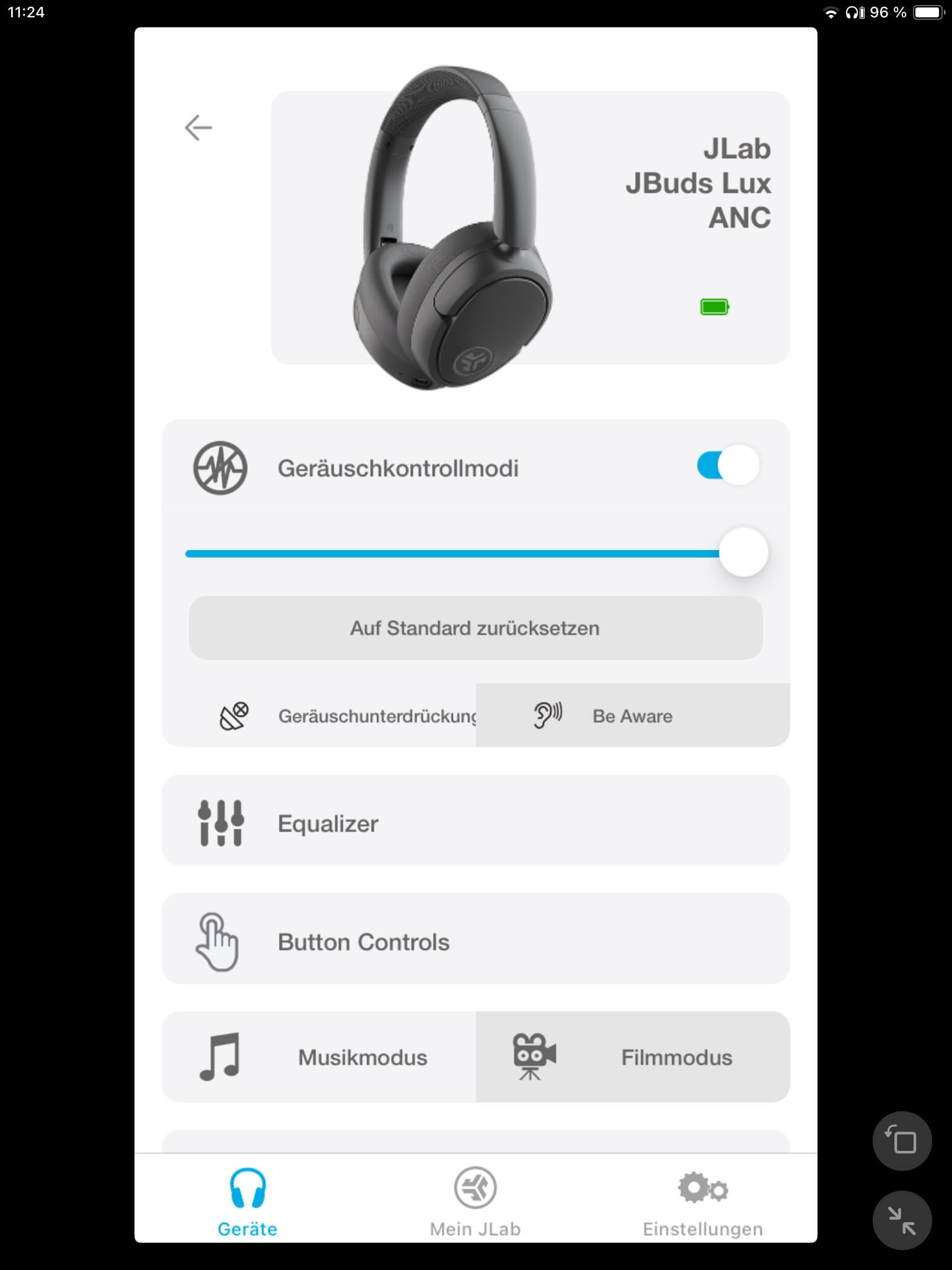
Task: Open the Geräte tab
Action: pos(247,1202)
